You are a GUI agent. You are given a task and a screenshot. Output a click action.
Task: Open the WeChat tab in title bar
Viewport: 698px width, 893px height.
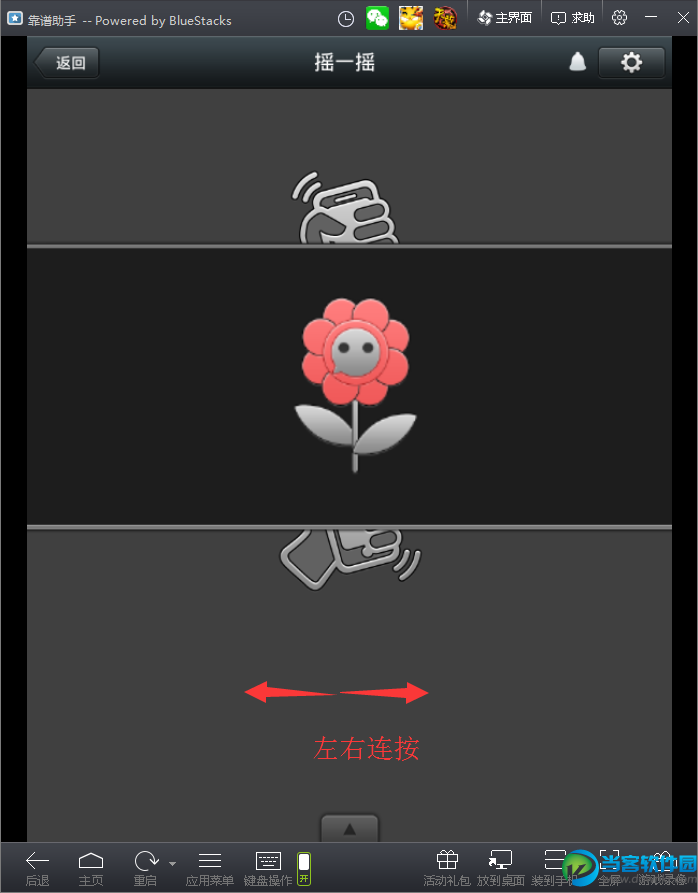[x=377, y=18]
